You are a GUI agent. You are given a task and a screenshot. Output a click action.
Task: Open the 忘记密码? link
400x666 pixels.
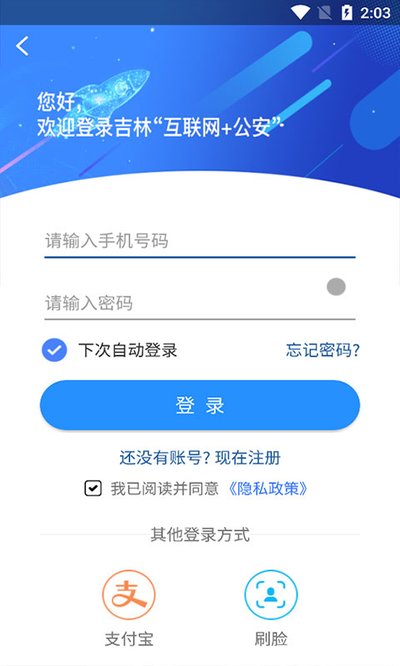tap(323, 350)
